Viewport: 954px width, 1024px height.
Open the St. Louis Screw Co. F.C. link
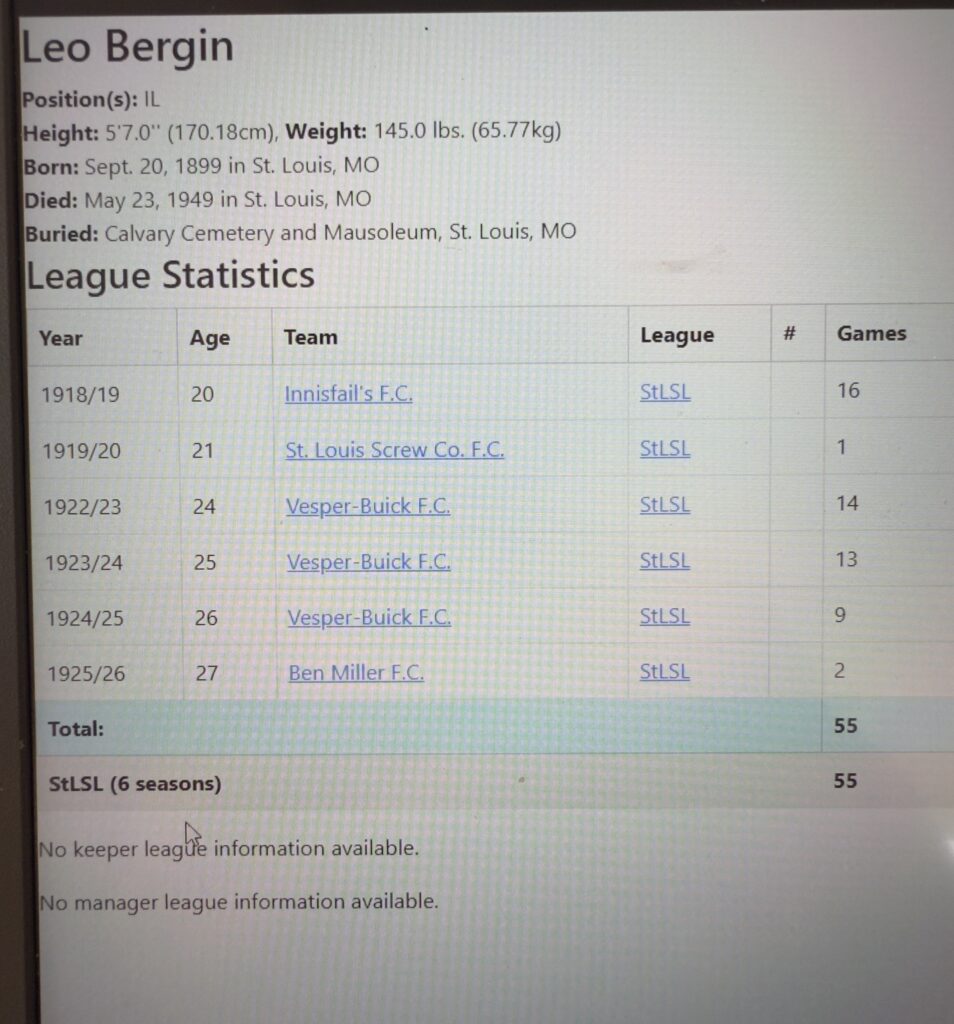click(x=394, y=450)
